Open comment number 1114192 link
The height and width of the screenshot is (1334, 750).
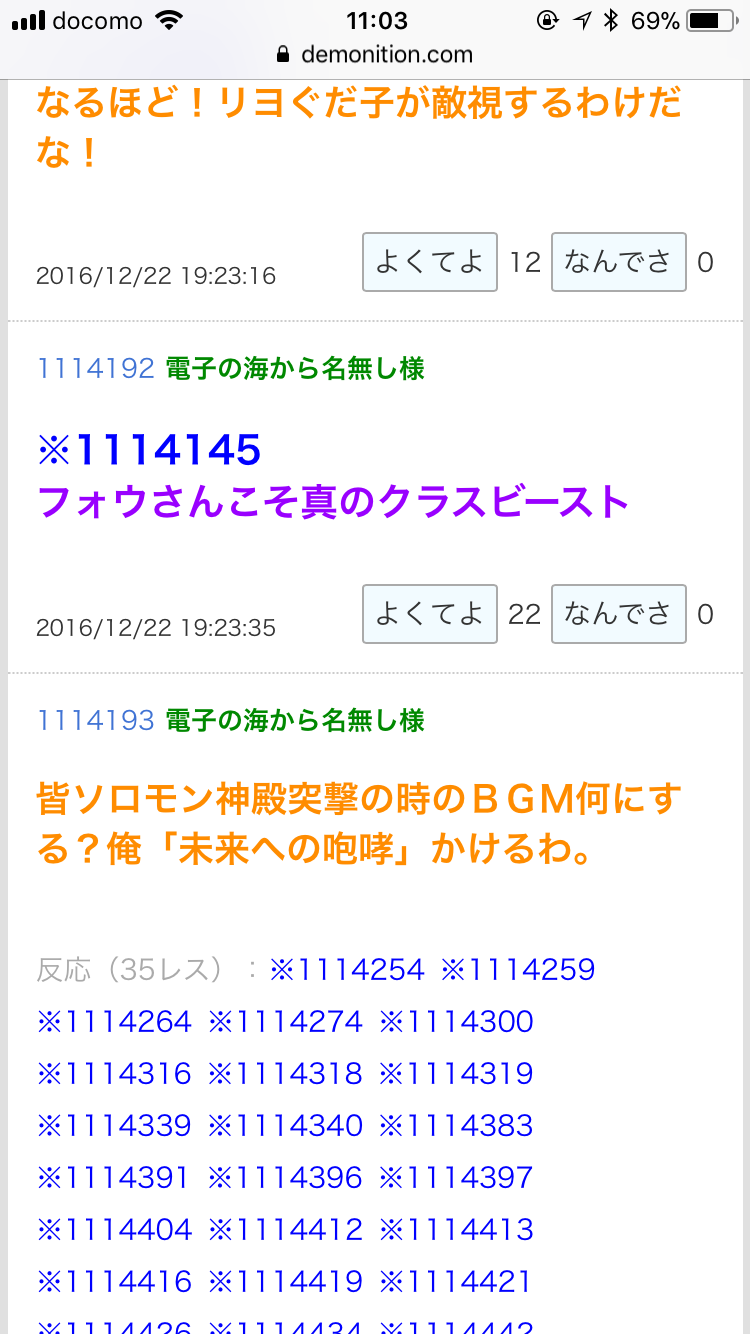click(x=95, y=369)
